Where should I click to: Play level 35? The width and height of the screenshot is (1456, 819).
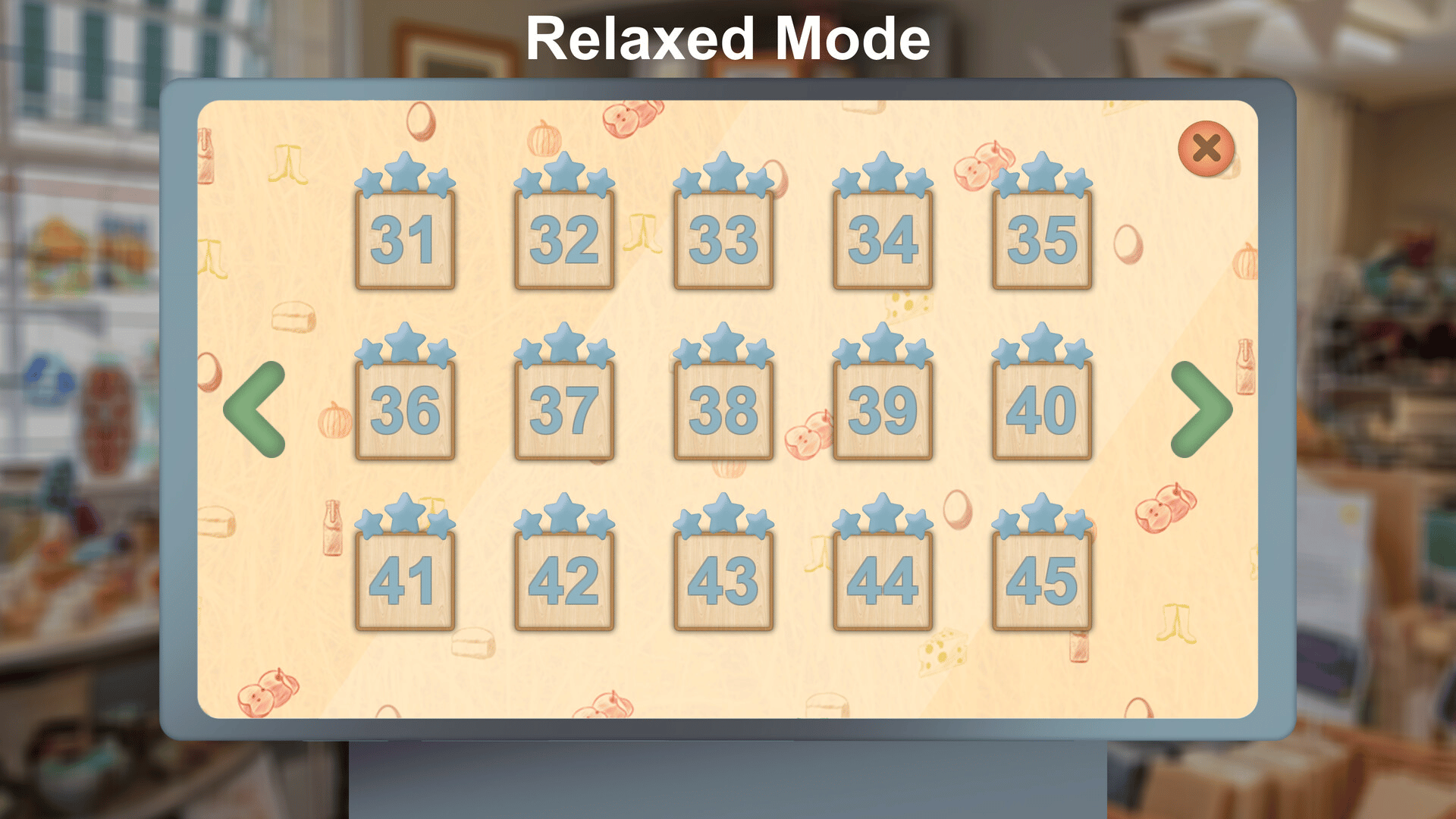[x=1042, y=240]
